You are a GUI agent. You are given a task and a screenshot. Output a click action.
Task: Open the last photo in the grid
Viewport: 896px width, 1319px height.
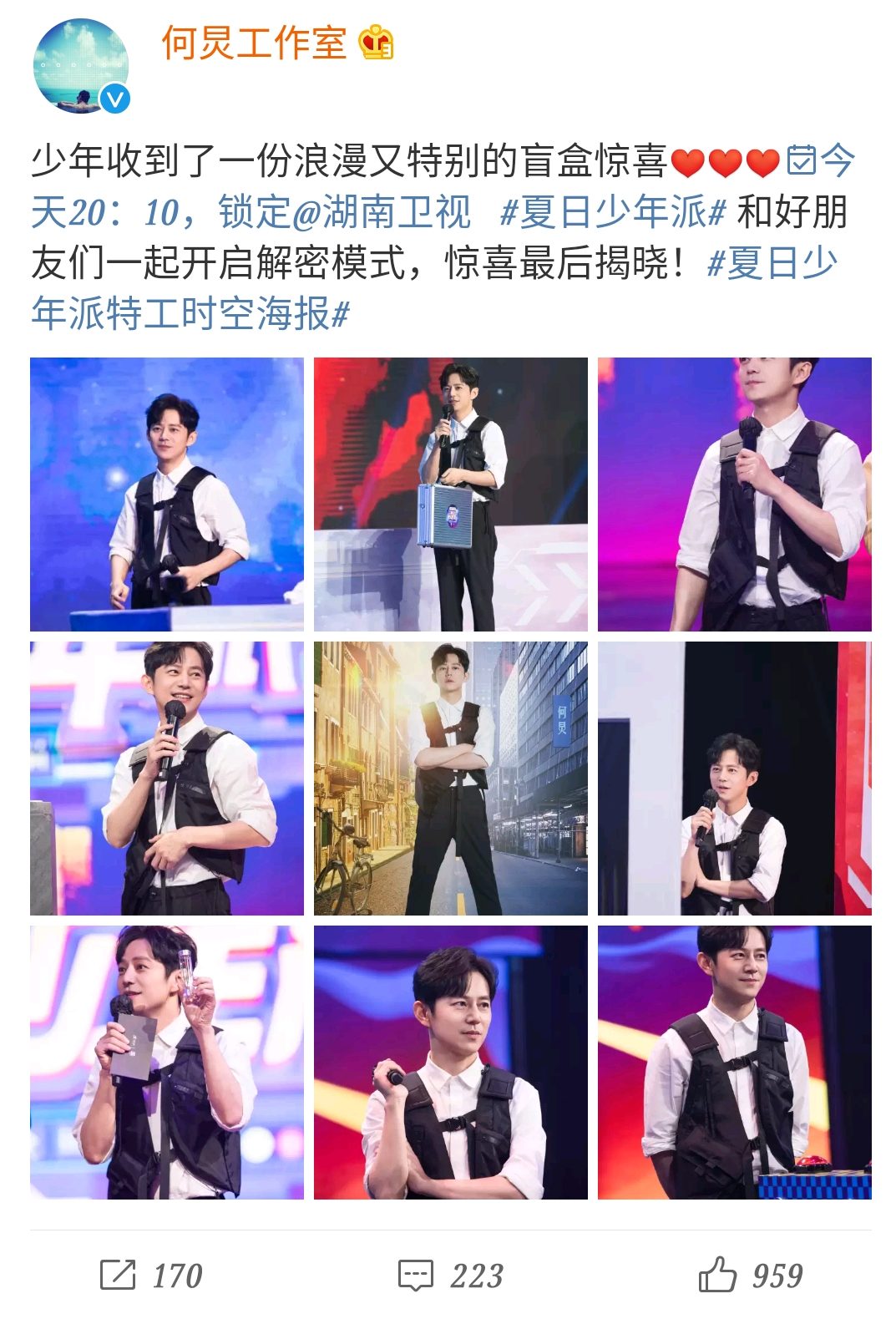click(734, 1062)
